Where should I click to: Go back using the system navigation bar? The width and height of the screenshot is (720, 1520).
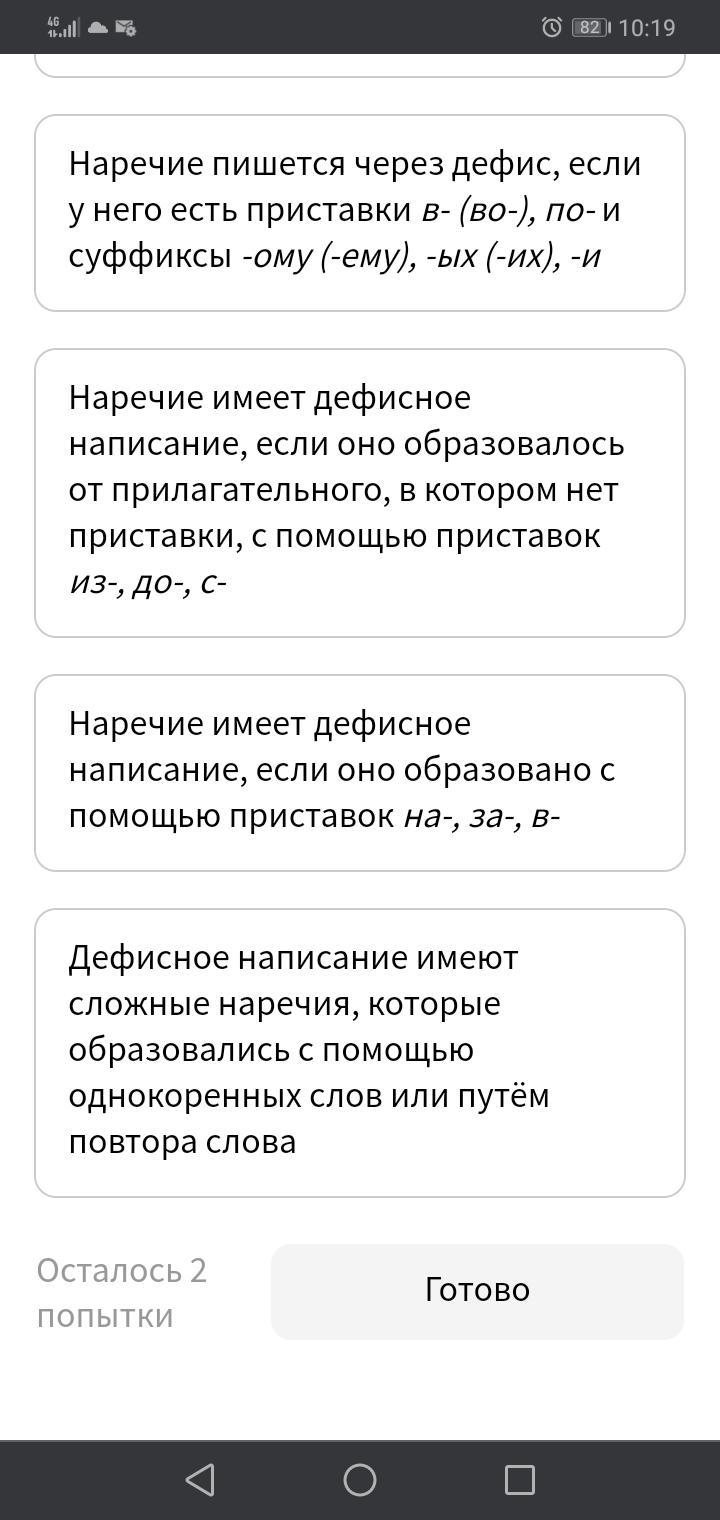200,1480
